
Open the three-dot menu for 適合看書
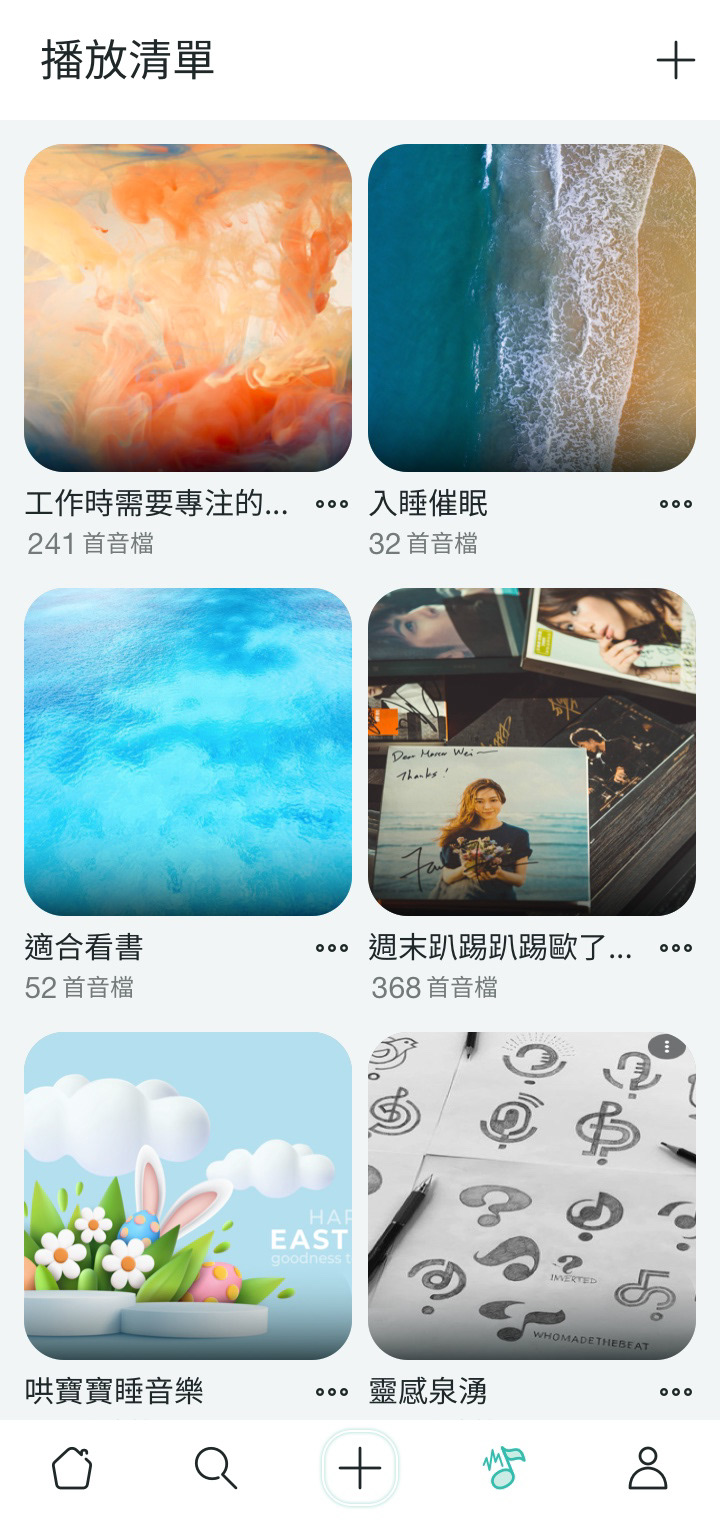[332, 948]
